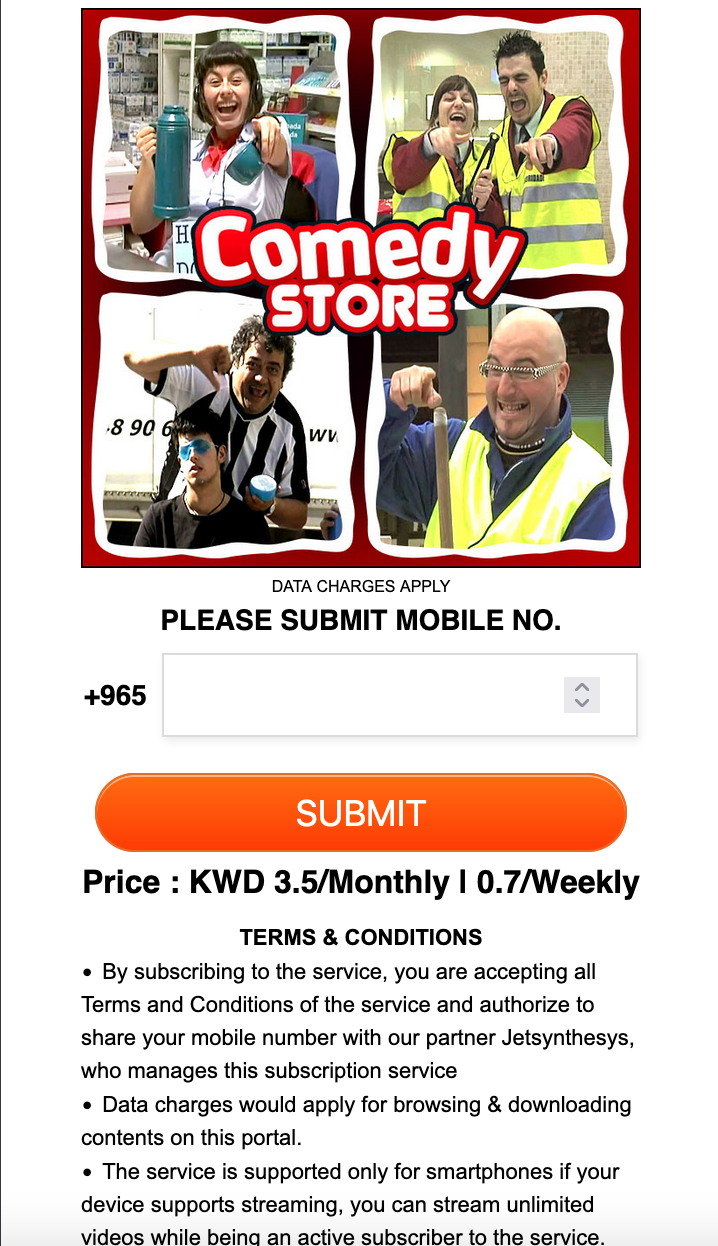This screenshot has width=718, height=1246.
Task: Tap the orange SUBMIT button
Action: pos(360,812)
